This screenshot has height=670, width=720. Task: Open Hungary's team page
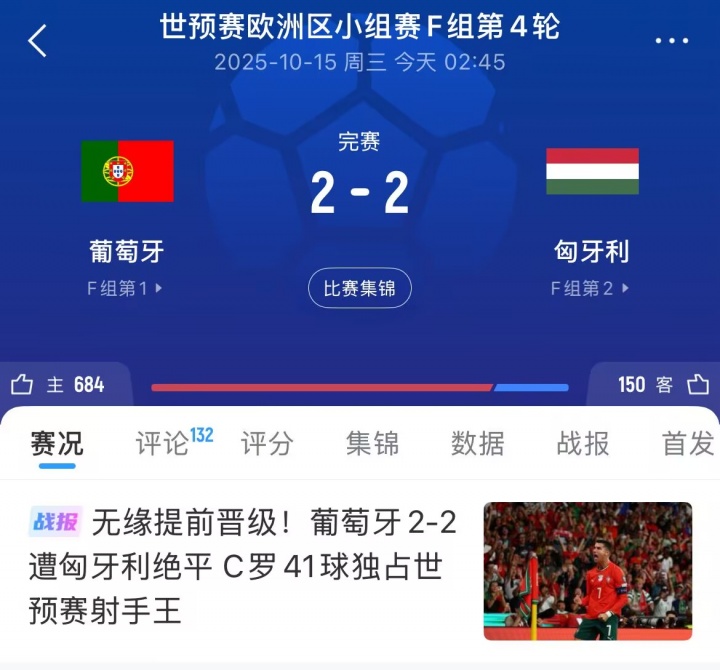click(592, 172)
